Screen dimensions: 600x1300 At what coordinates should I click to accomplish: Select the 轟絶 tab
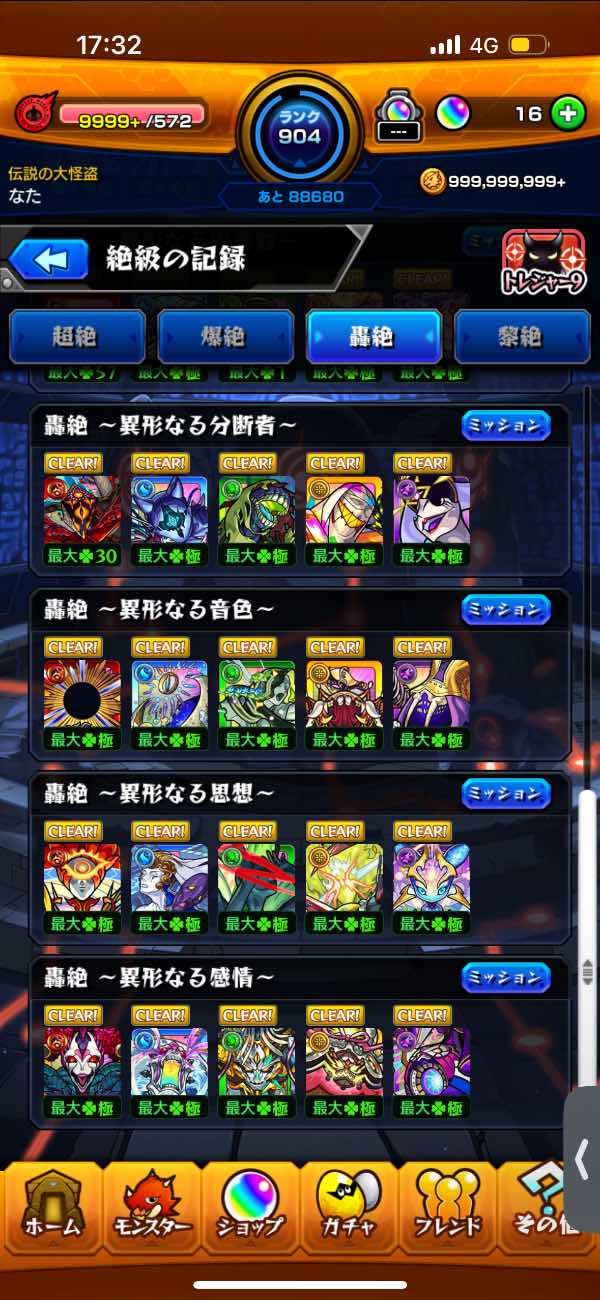[x=374, y=337]
